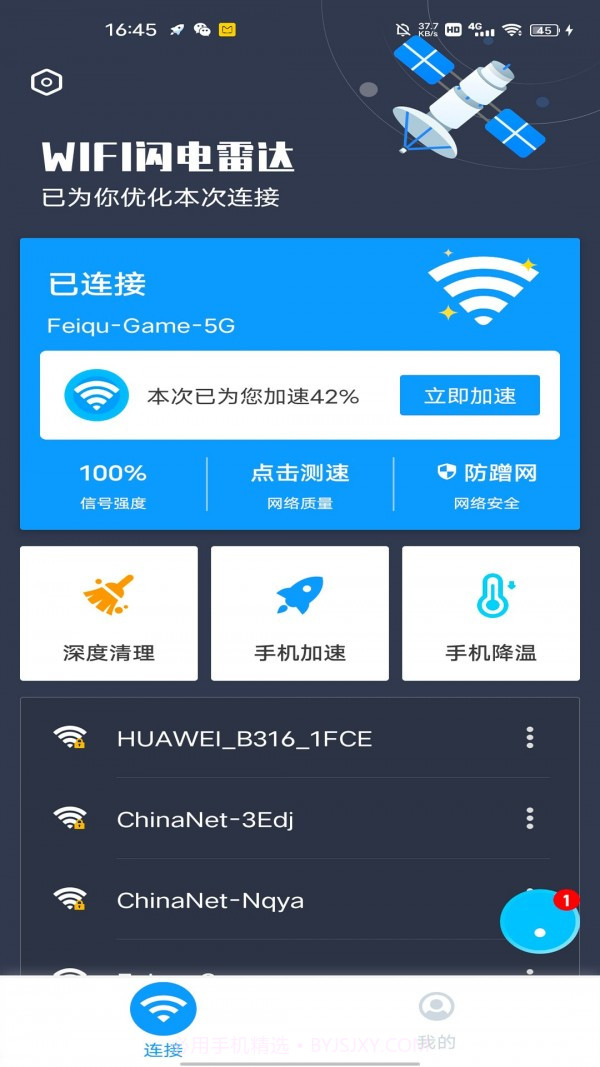Launch 手机加速 phone boost
The image size is (600, 1067).
tap(300, 613)
